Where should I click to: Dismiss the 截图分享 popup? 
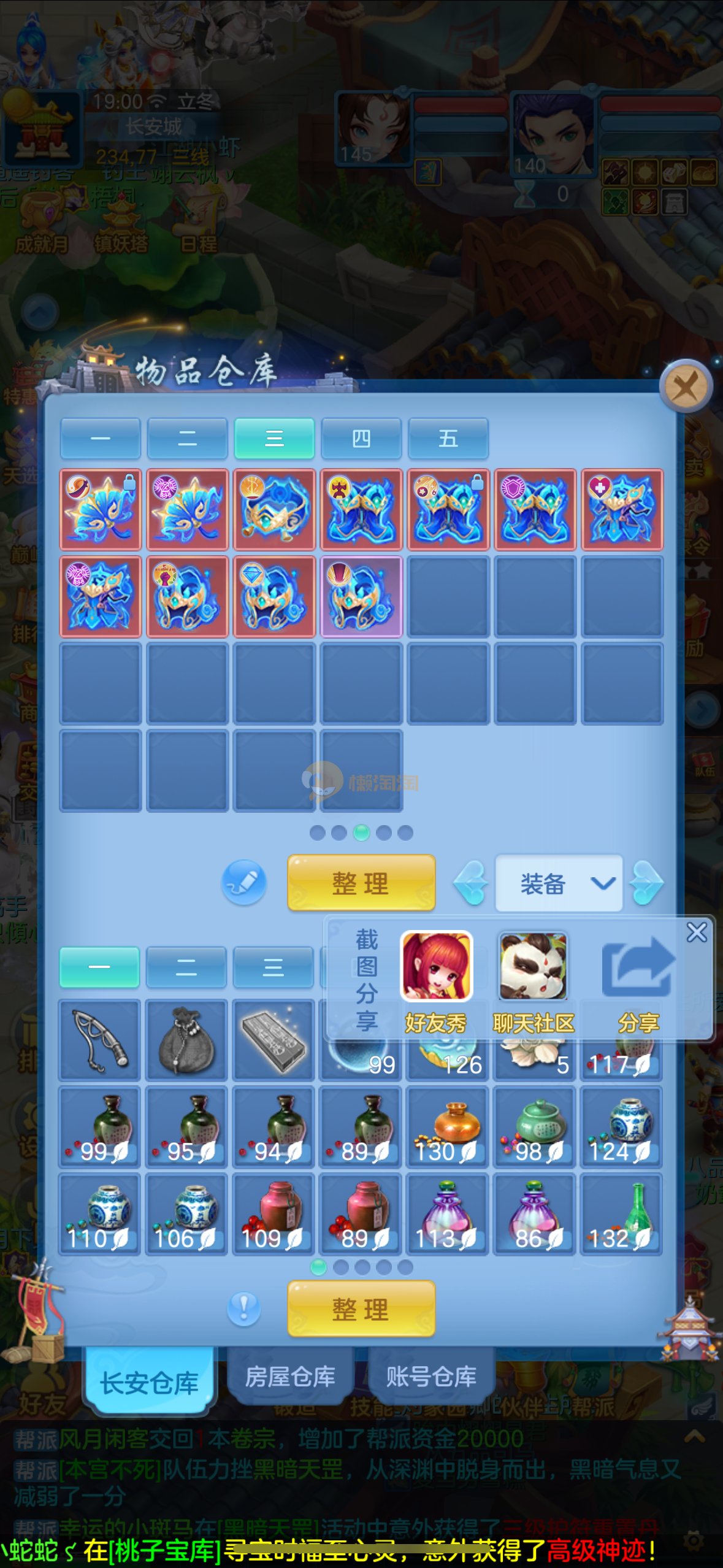point(697,932)
